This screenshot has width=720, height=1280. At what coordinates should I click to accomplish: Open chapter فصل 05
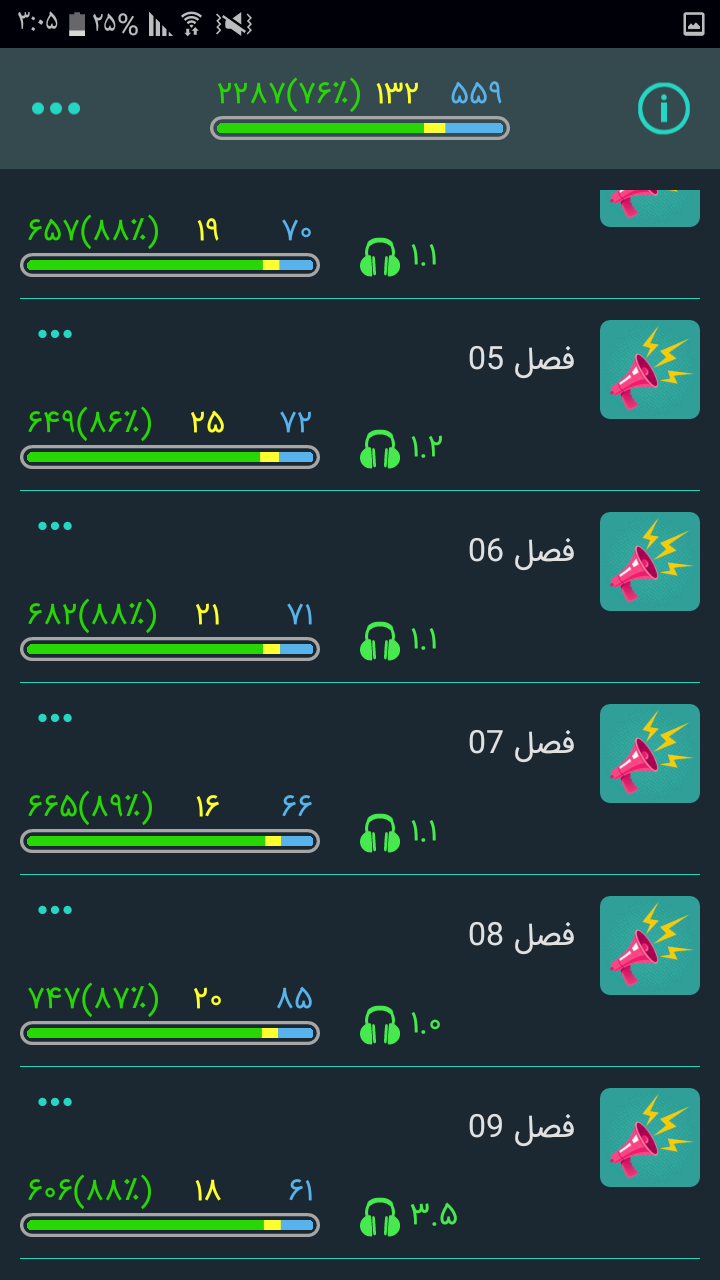point(521,357)
